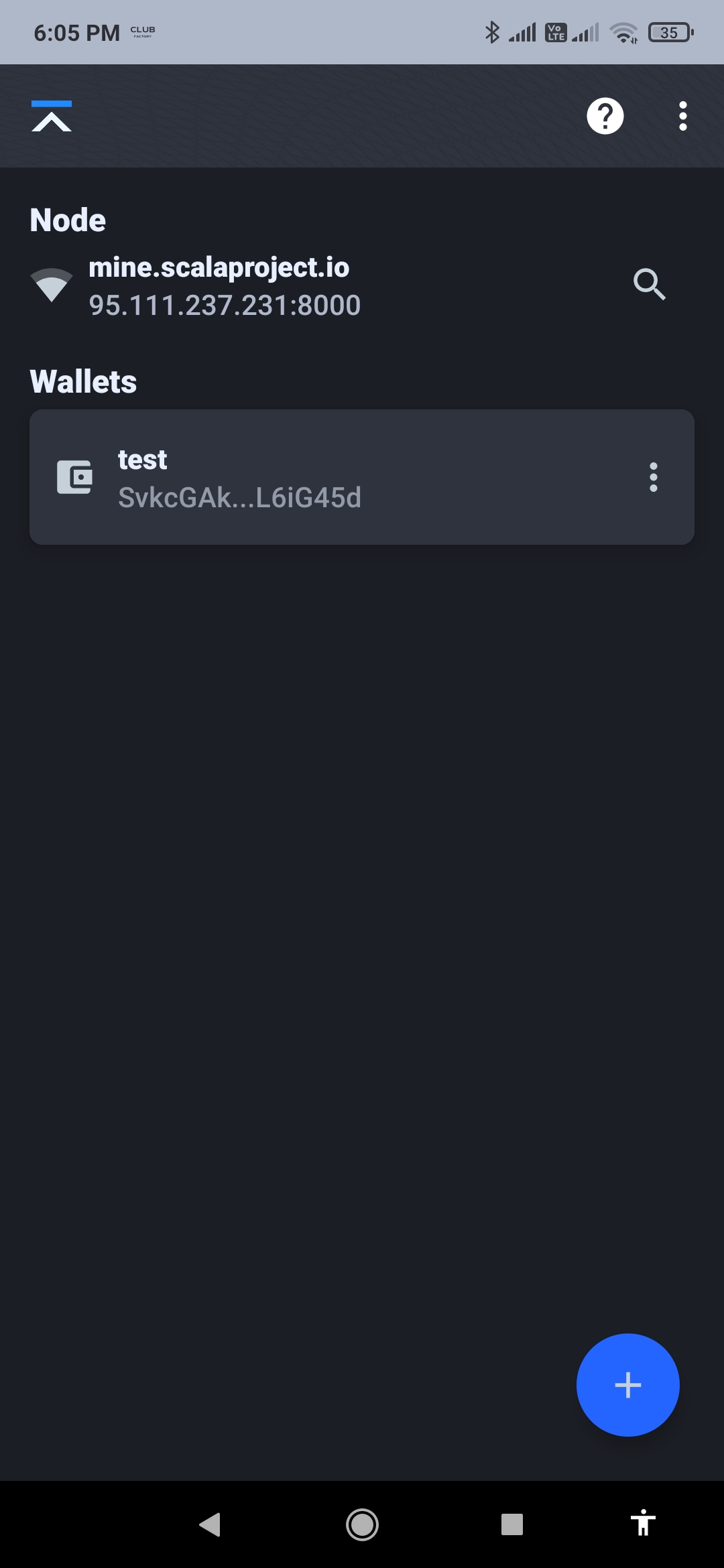The width and height of the screenshot is (724, 1568).
Task: Open the mine.scalaproject.io node entry
Action: point(225,286)
